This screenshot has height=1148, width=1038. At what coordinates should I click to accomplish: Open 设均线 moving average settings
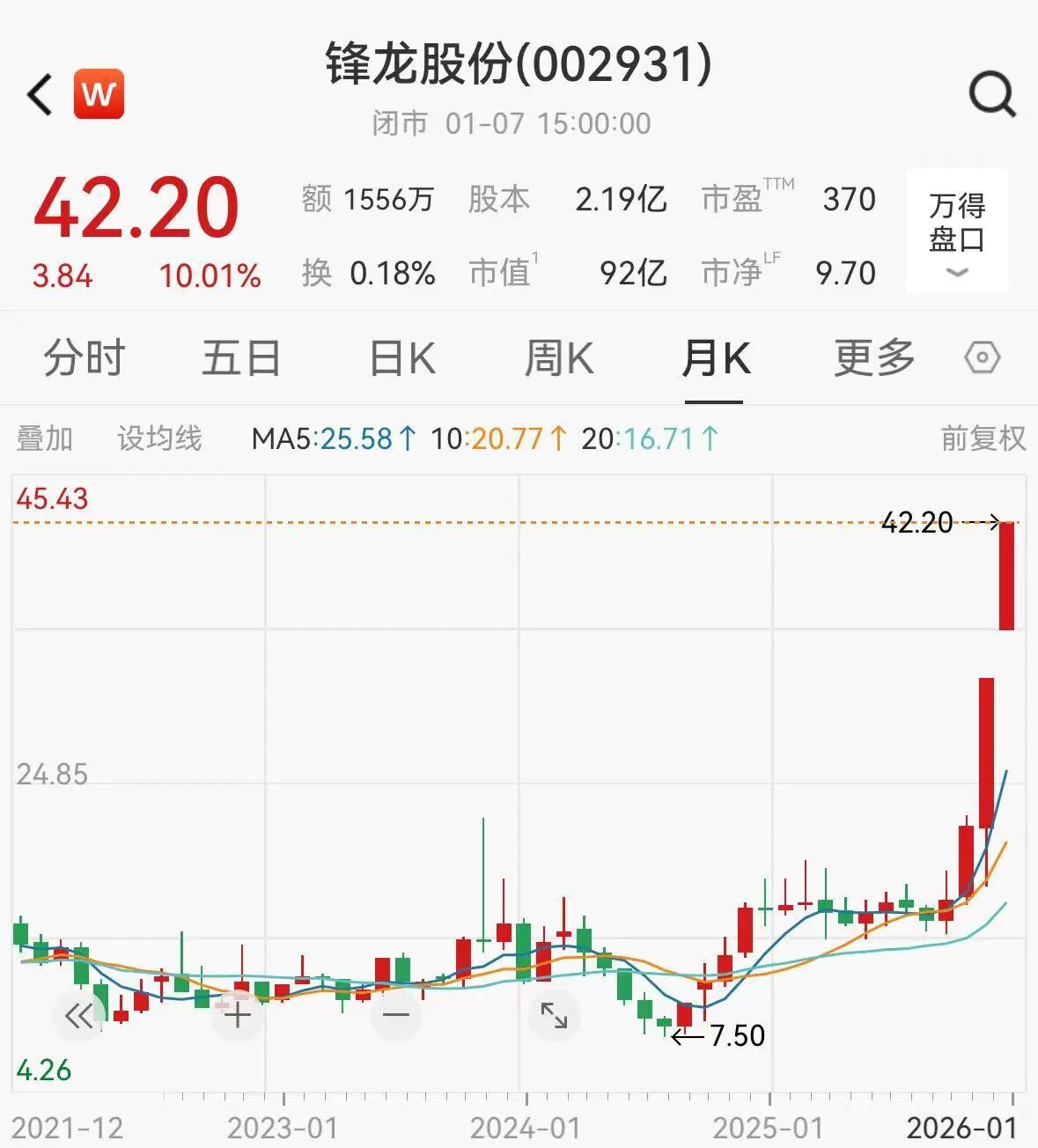click(x=159, y=438)
